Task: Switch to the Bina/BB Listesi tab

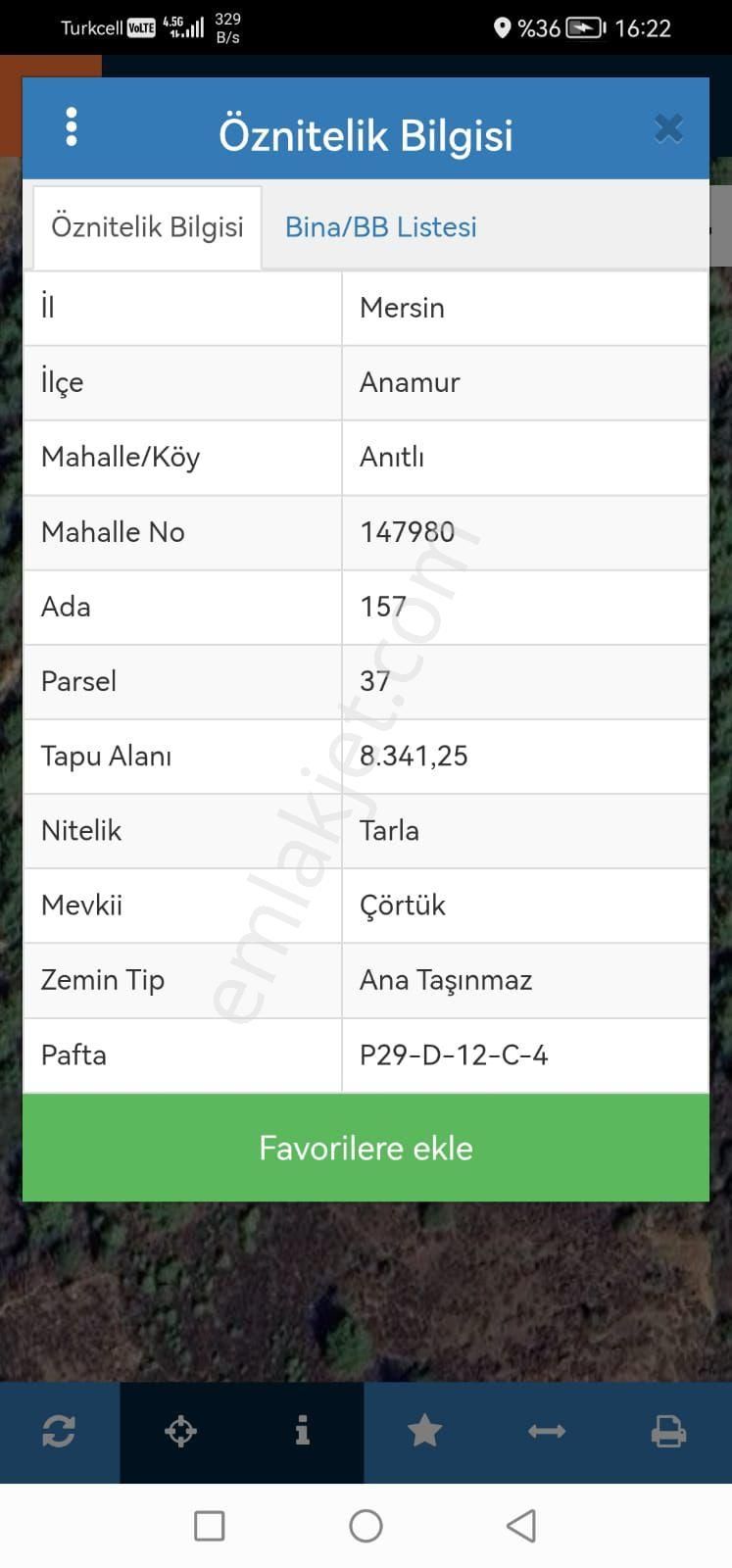Action: point(380,226)
